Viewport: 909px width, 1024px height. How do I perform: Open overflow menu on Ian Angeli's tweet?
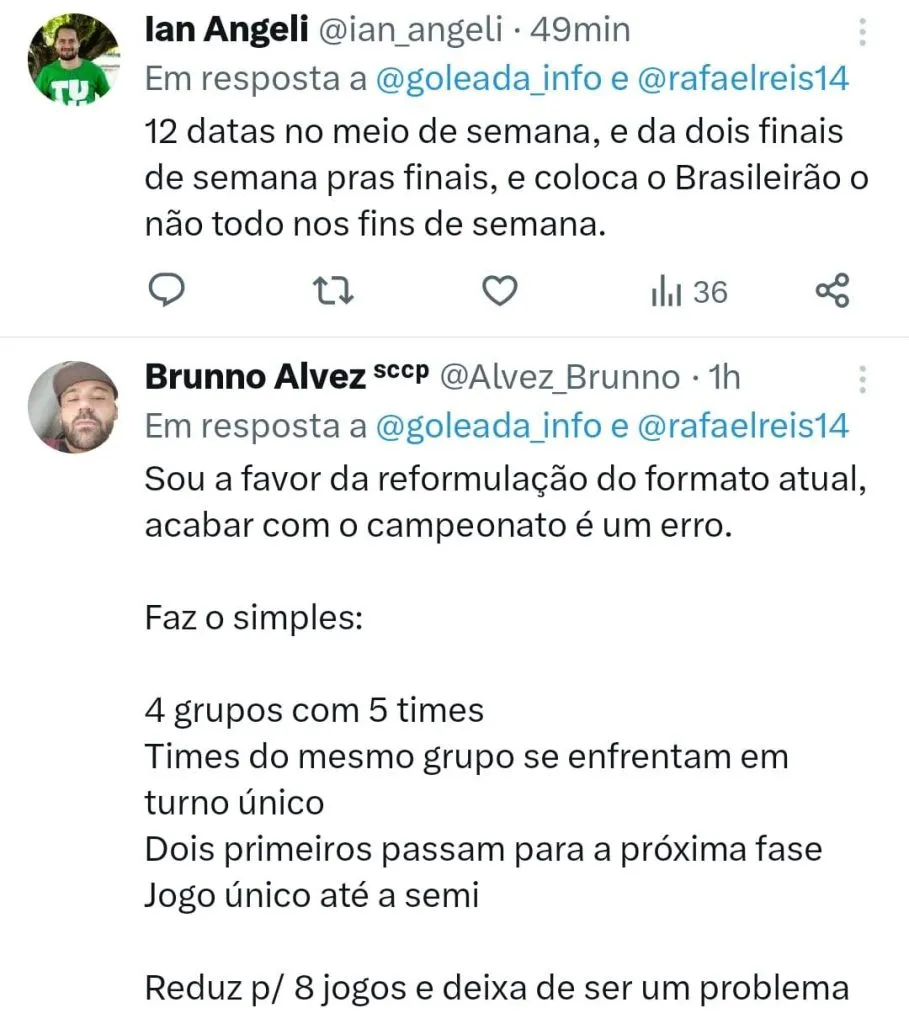click(x=862, y=33)
